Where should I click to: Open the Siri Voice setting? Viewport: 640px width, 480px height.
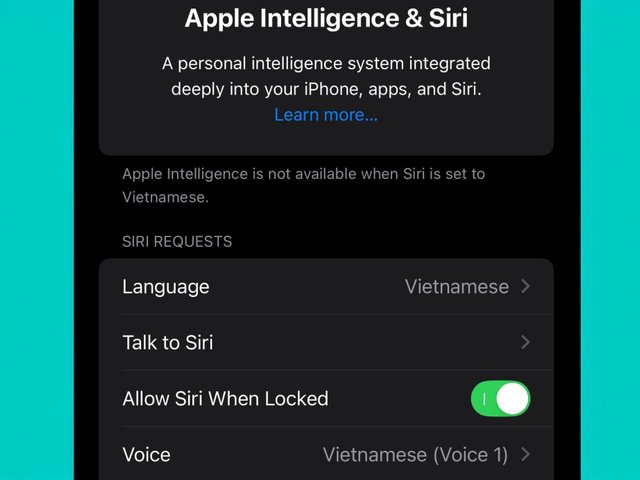point(325,455)
